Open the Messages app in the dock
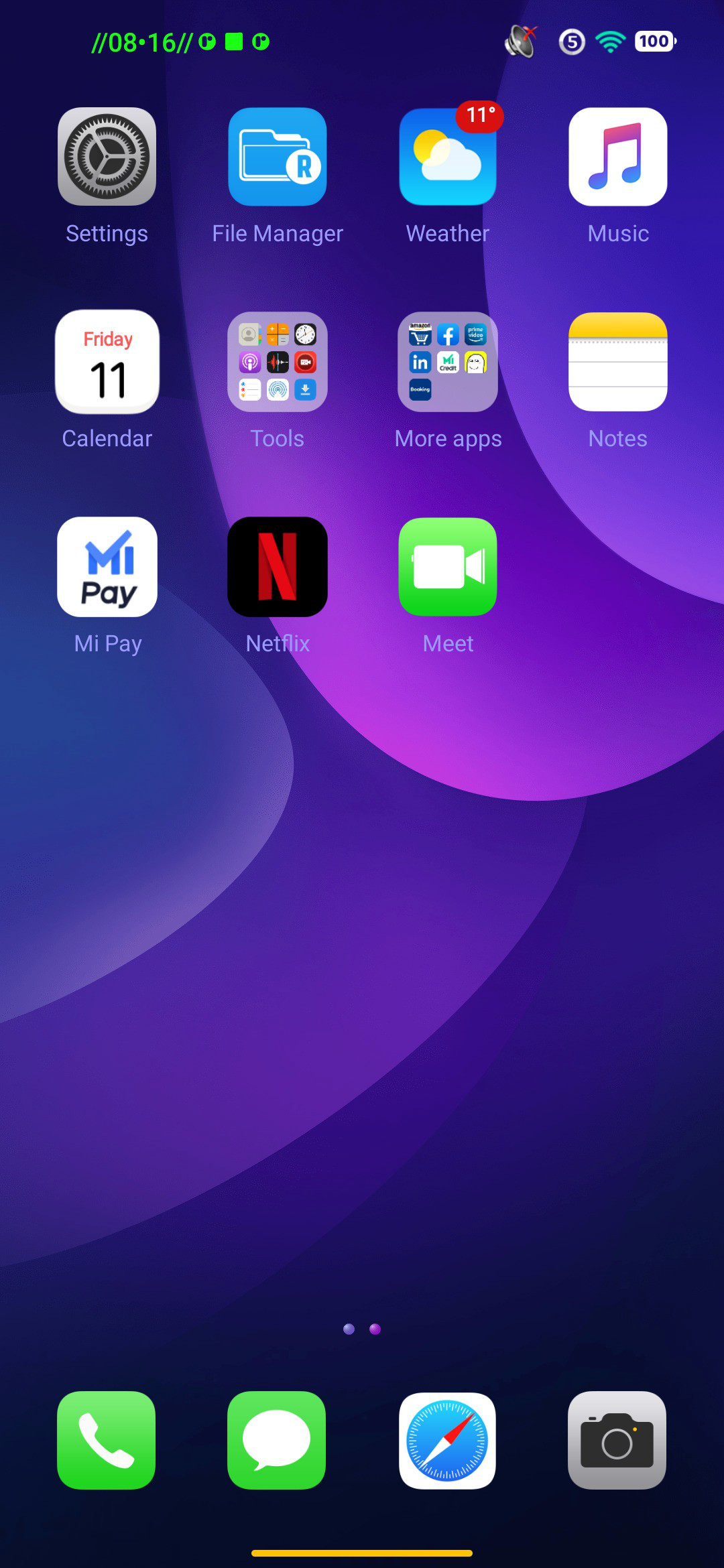724x1568 pixels. point(277,1441)
